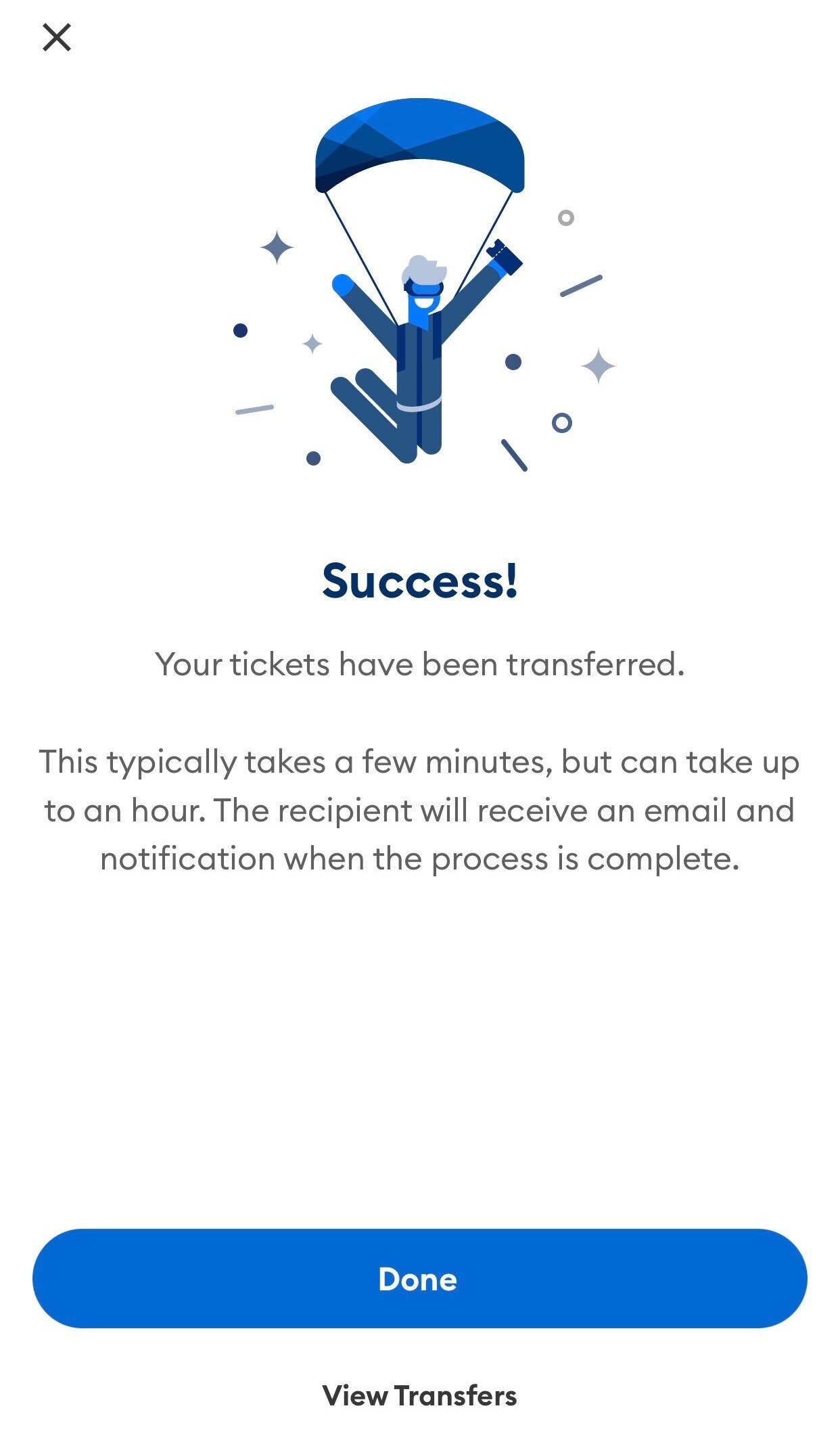The width and height of the screenshot is (840, 1446).
Task: Open View Transfers
Action: (419, 1395)
